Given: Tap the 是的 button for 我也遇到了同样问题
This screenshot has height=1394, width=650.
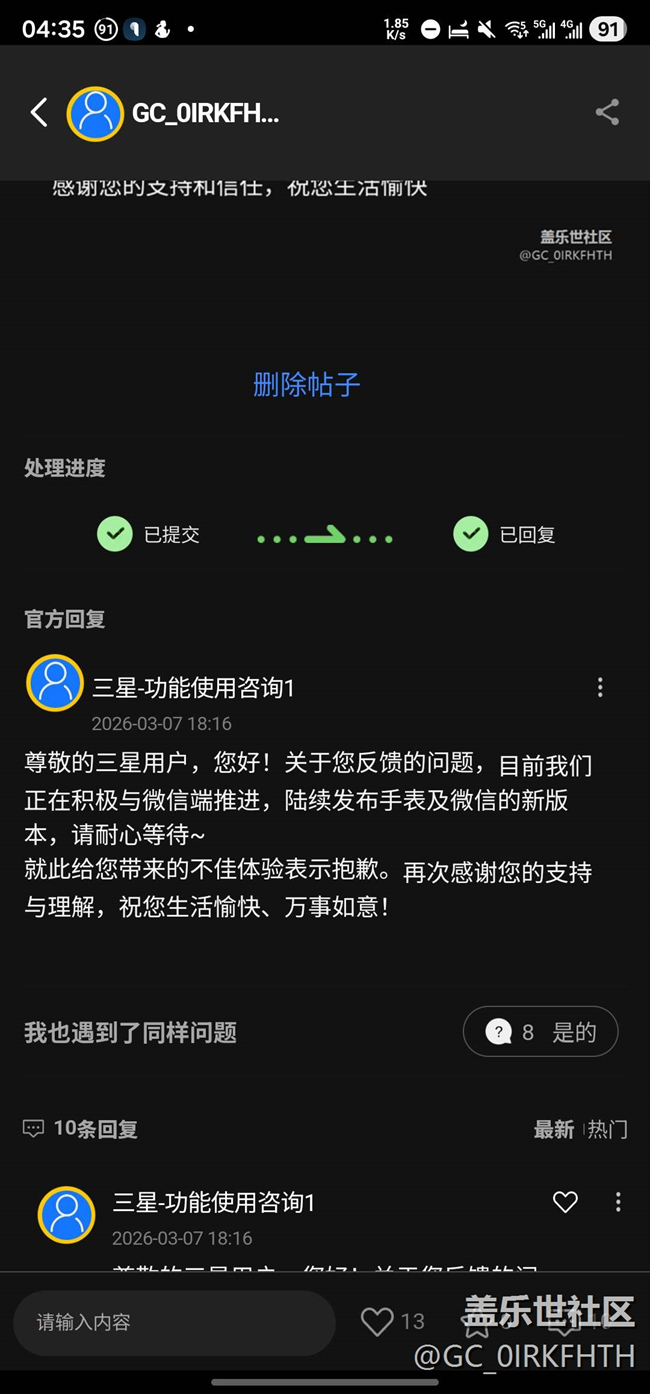Looking at the screenshot, I should point(541,1032).
